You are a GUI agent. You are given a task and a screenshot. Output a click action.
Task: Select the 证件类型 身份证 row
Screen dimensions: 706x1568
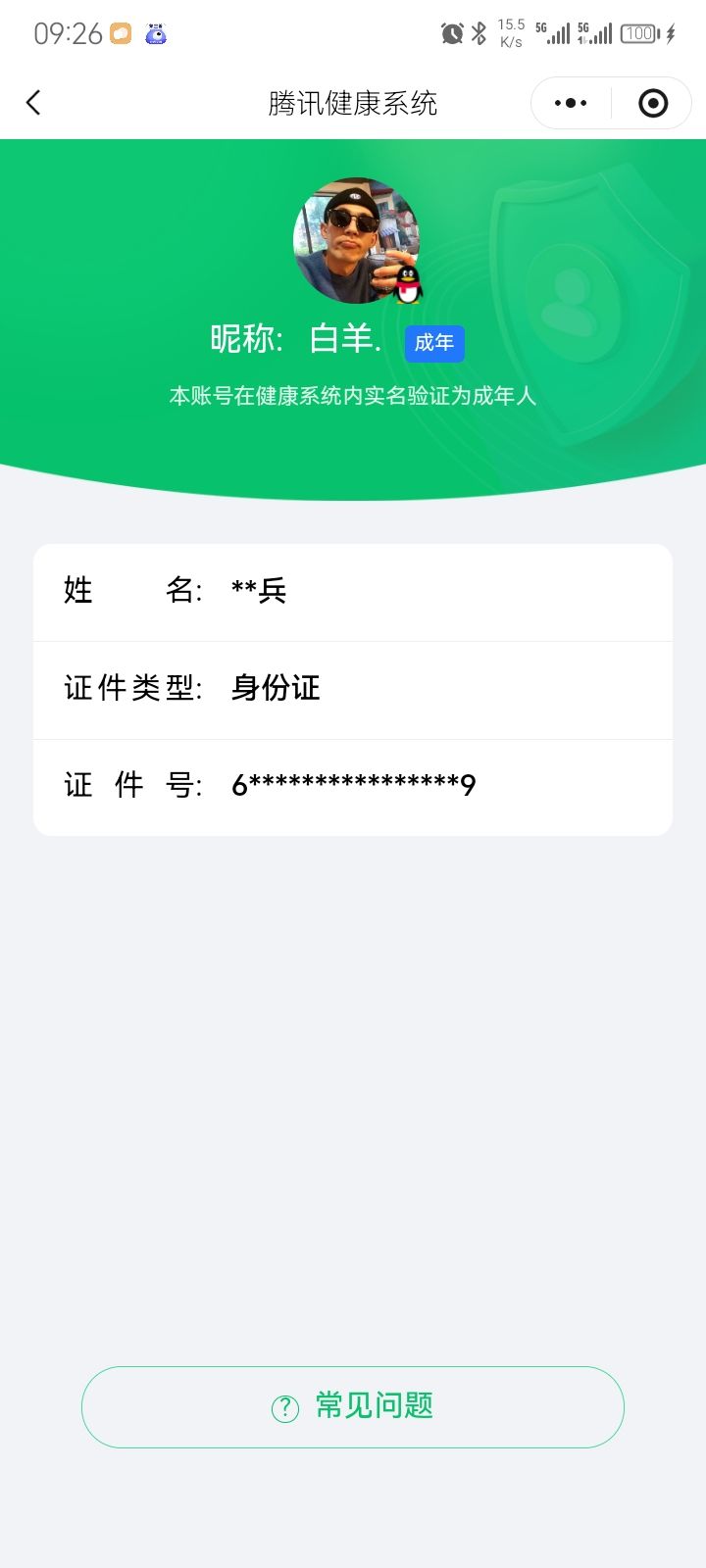tap(353, 689)
